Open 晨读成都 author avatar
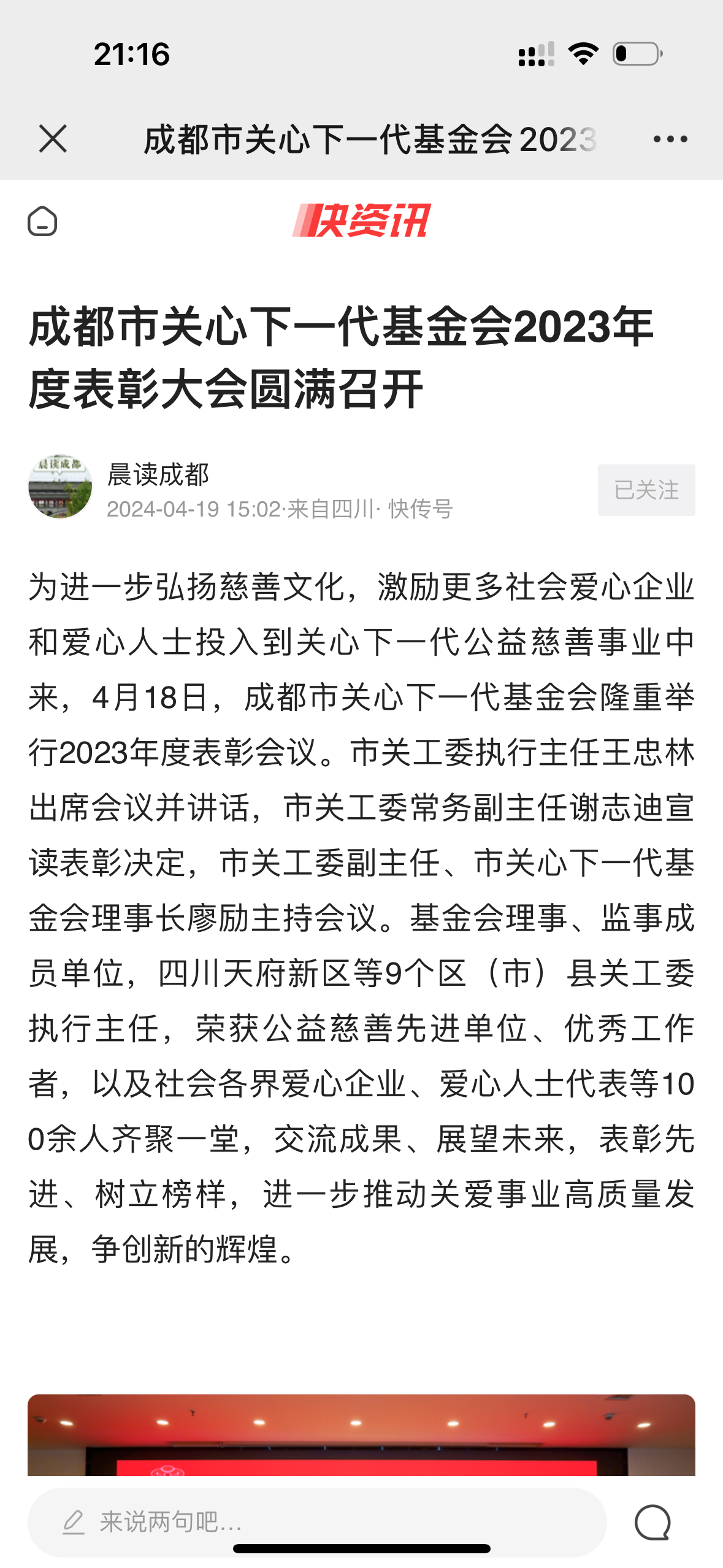 (x=60, y=486)
